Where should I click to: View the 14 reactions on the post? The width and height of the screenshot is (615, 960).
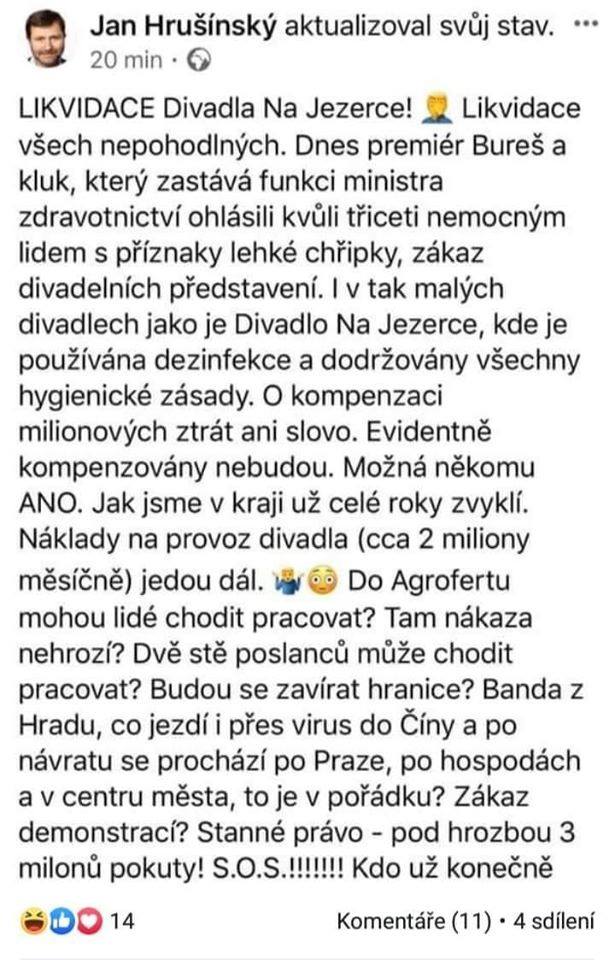pyautogui.click(x=76, y=920)
